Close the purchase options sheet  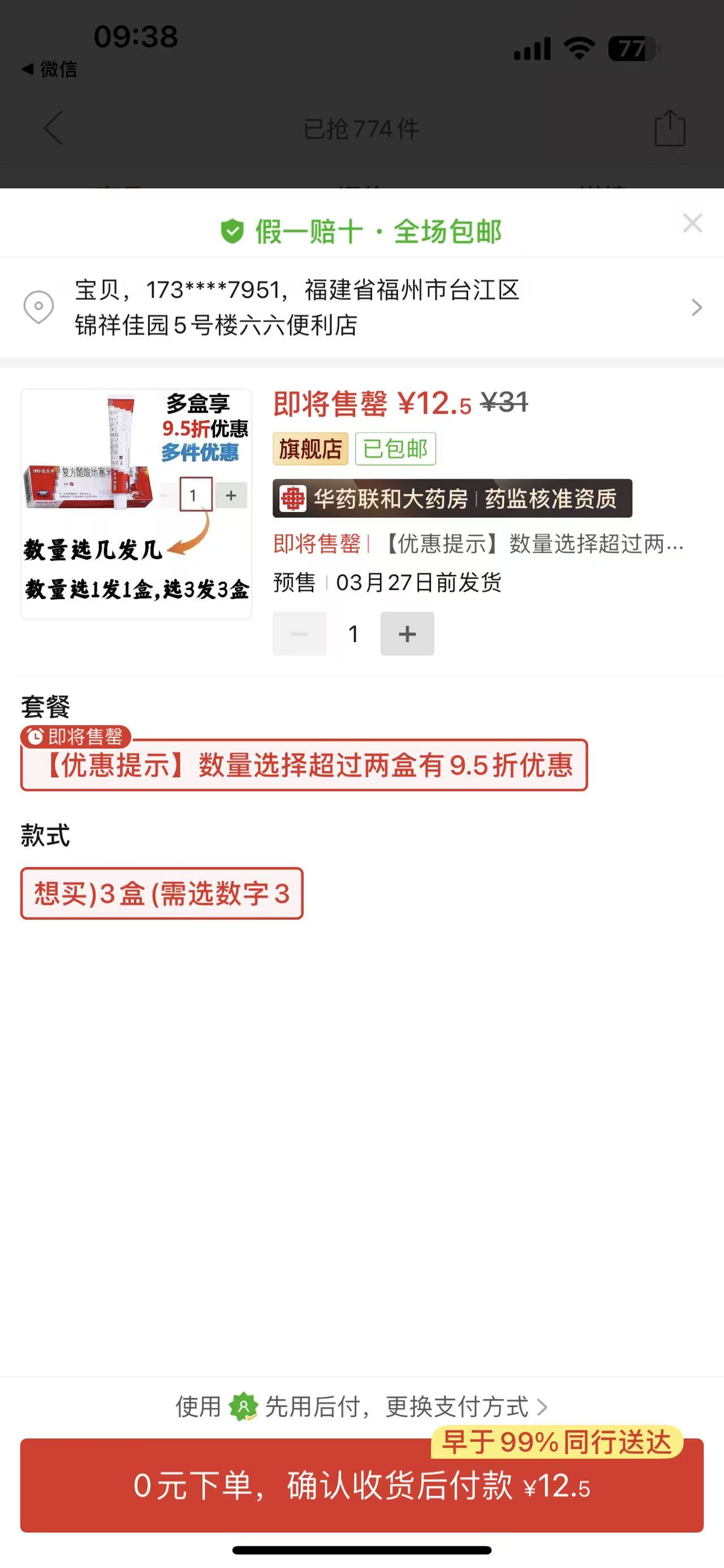point(692,223)
